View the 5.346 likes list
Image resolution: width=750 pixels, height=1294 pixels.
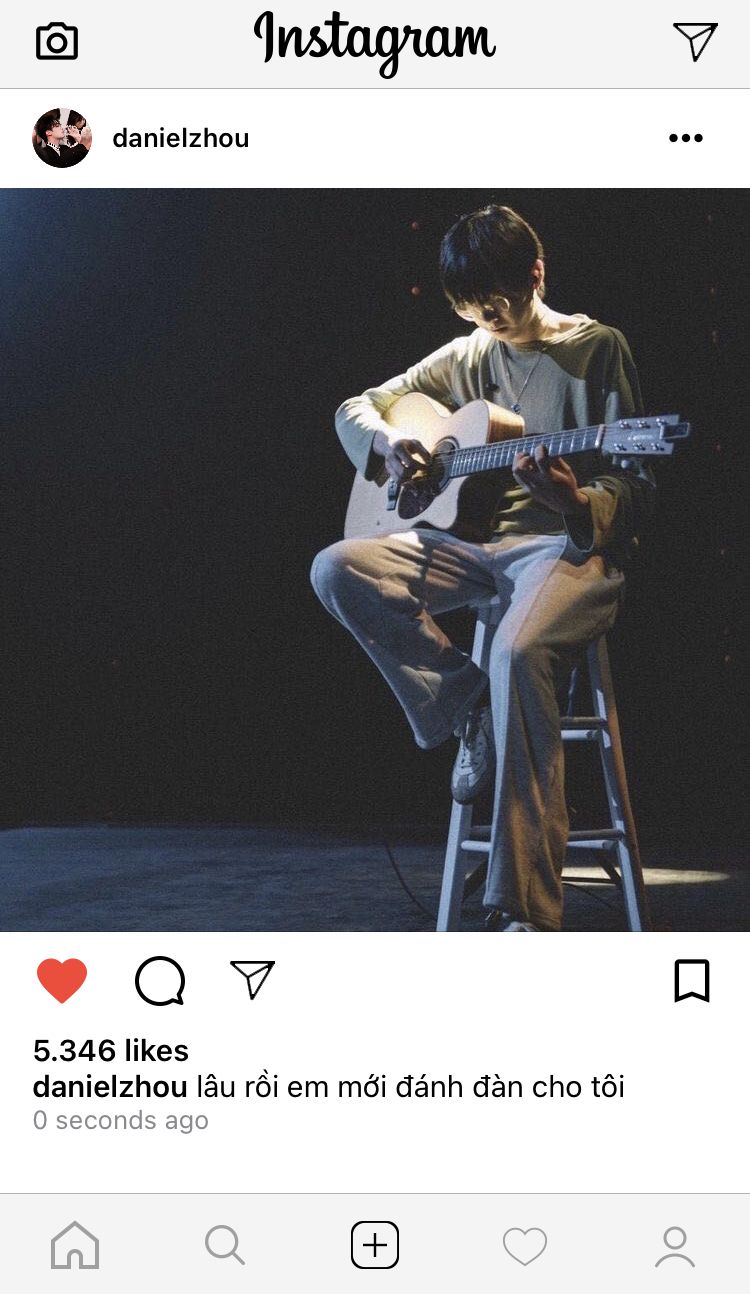[111, 1051]
